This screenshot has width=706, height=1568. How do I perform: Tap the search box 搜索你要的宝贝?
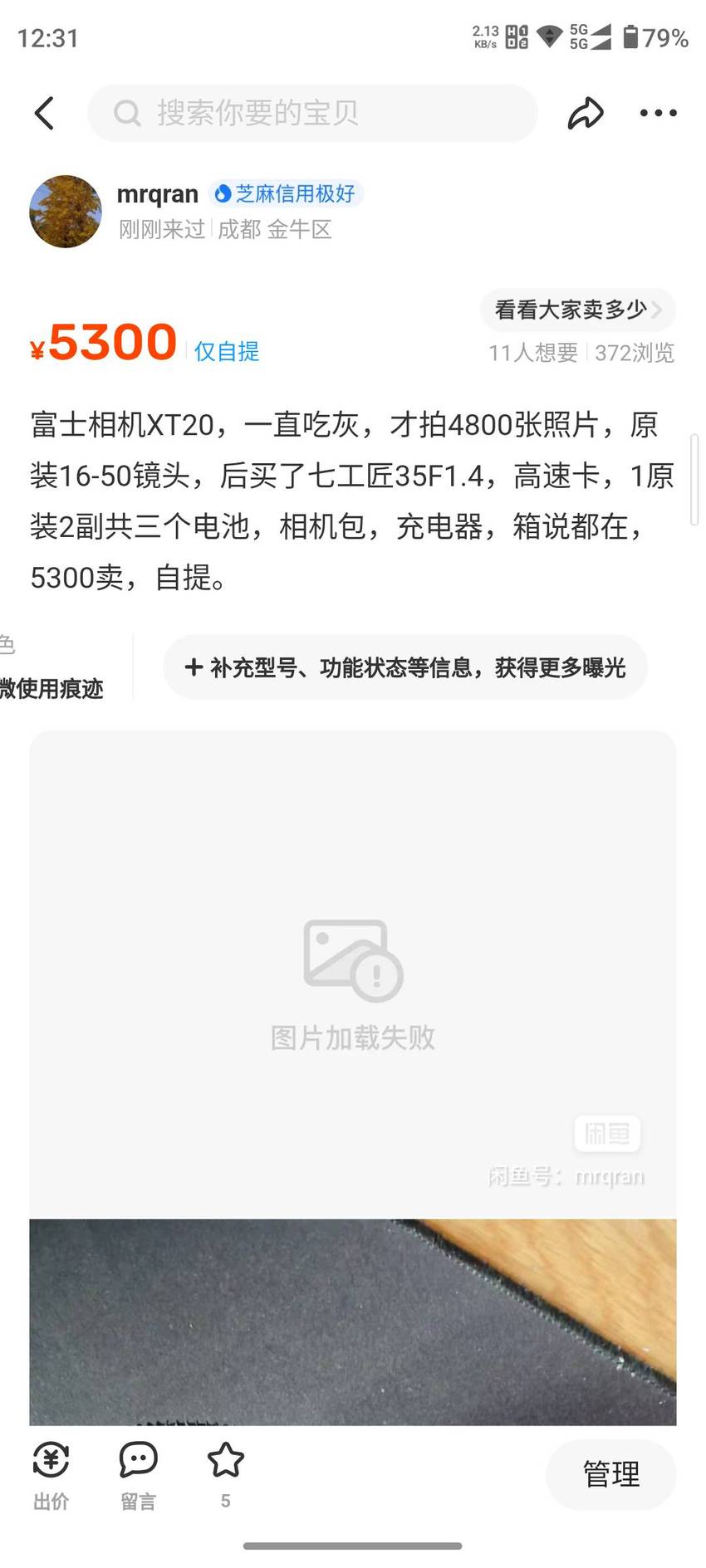[312, 113]
